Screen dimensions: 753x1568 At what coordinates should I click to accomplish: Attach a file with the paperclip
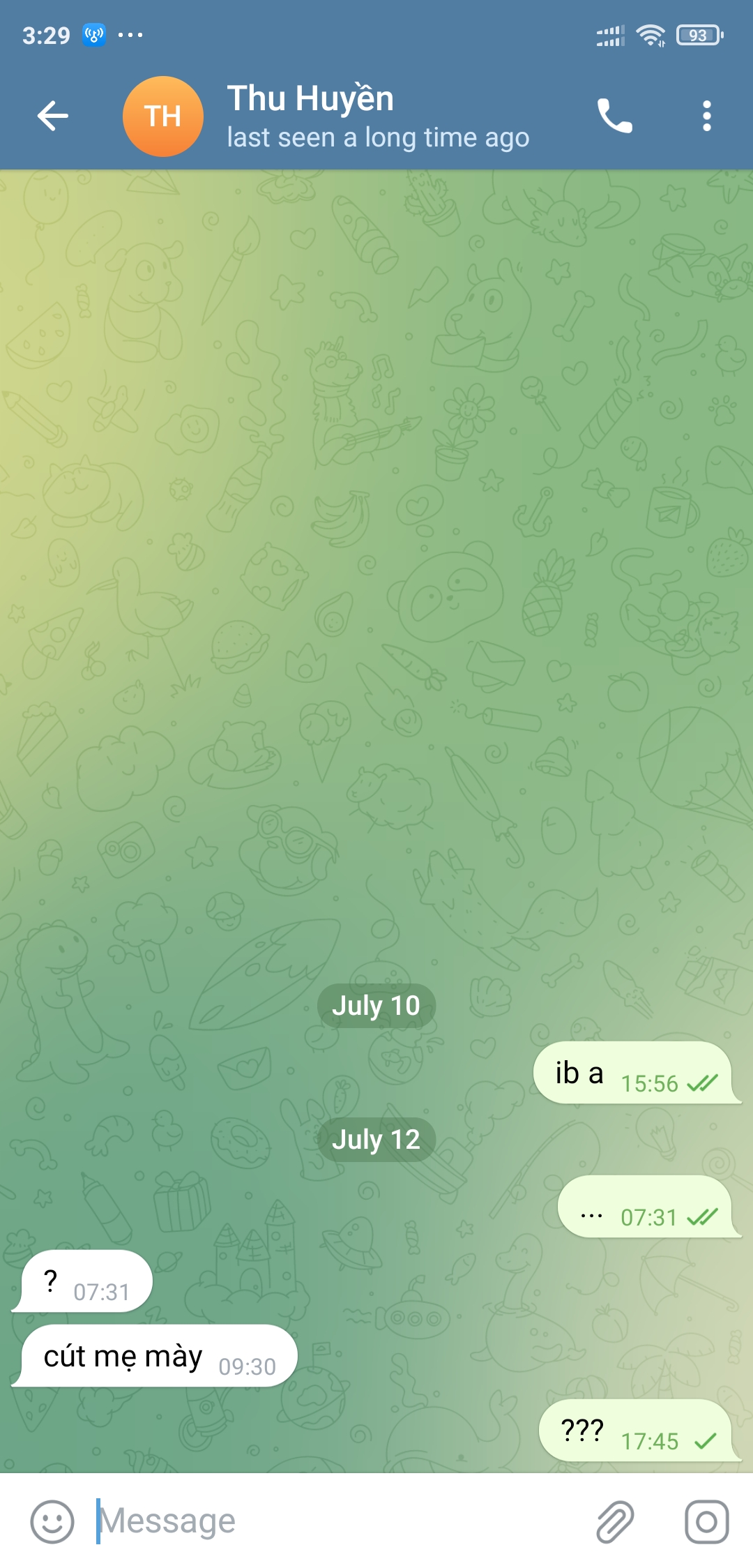[615, 1521]
